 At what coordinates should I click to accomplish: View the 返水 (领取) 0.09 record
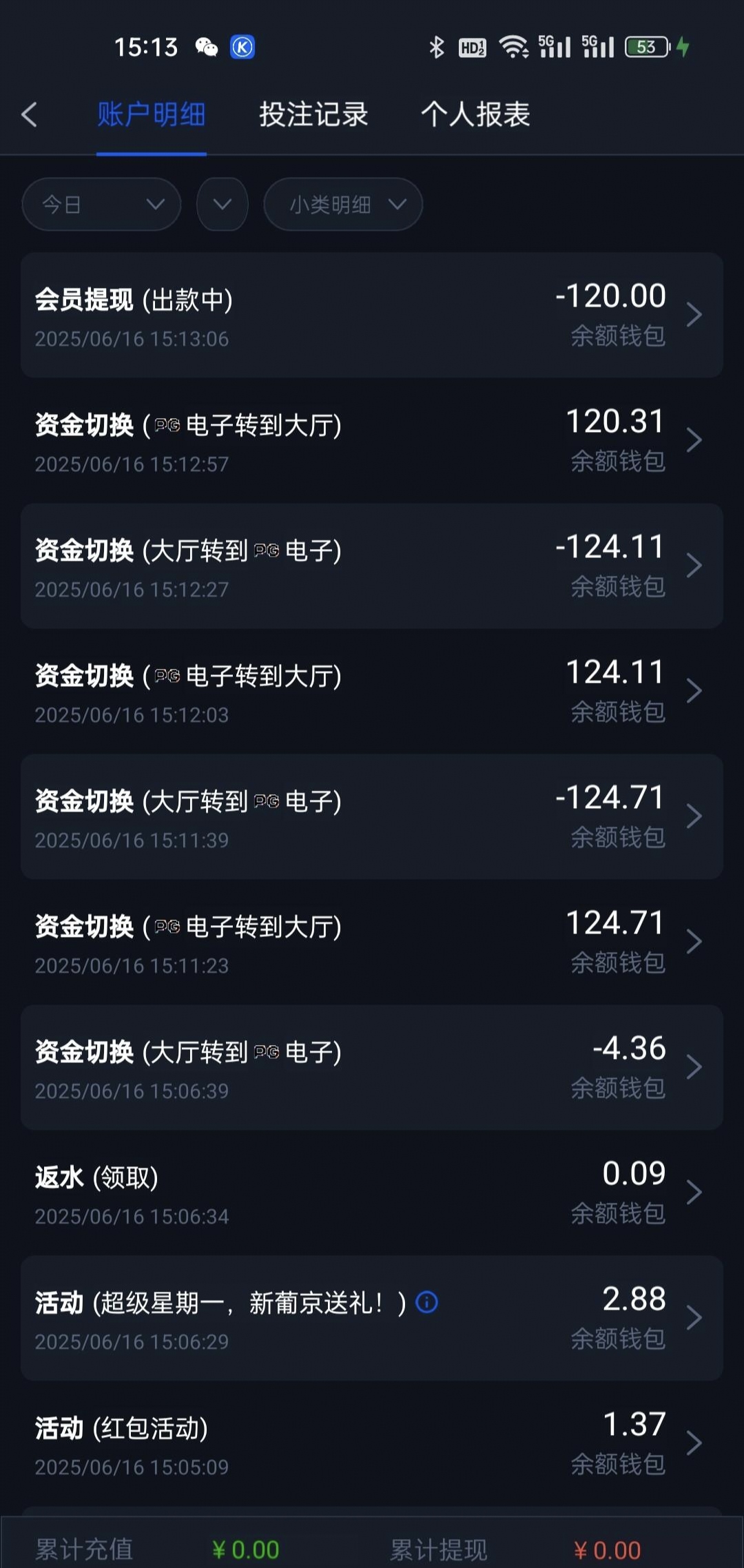pos(372,1193)
